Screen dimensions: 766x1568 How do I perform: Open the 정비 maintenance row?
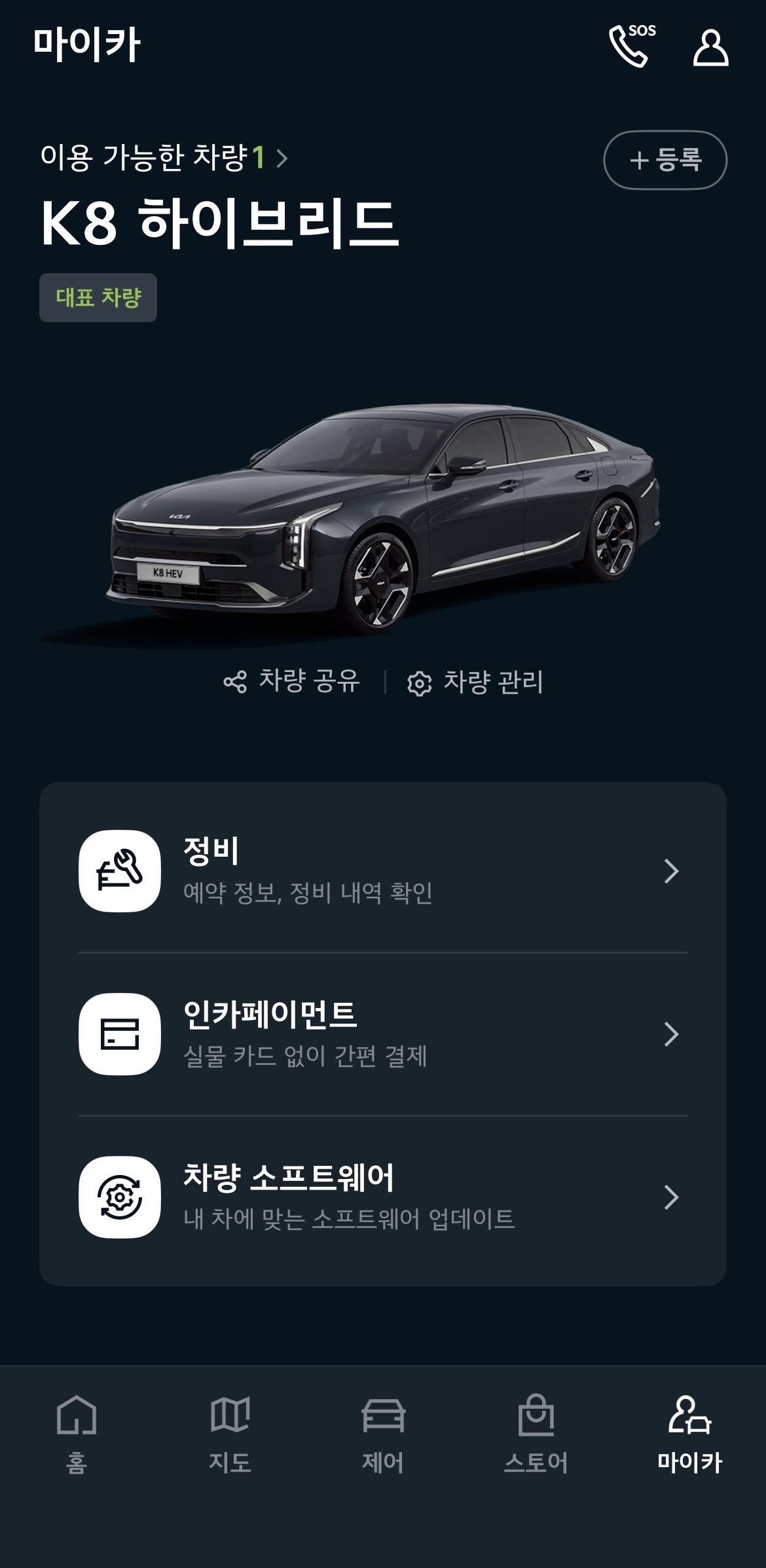tap(383, 870)
